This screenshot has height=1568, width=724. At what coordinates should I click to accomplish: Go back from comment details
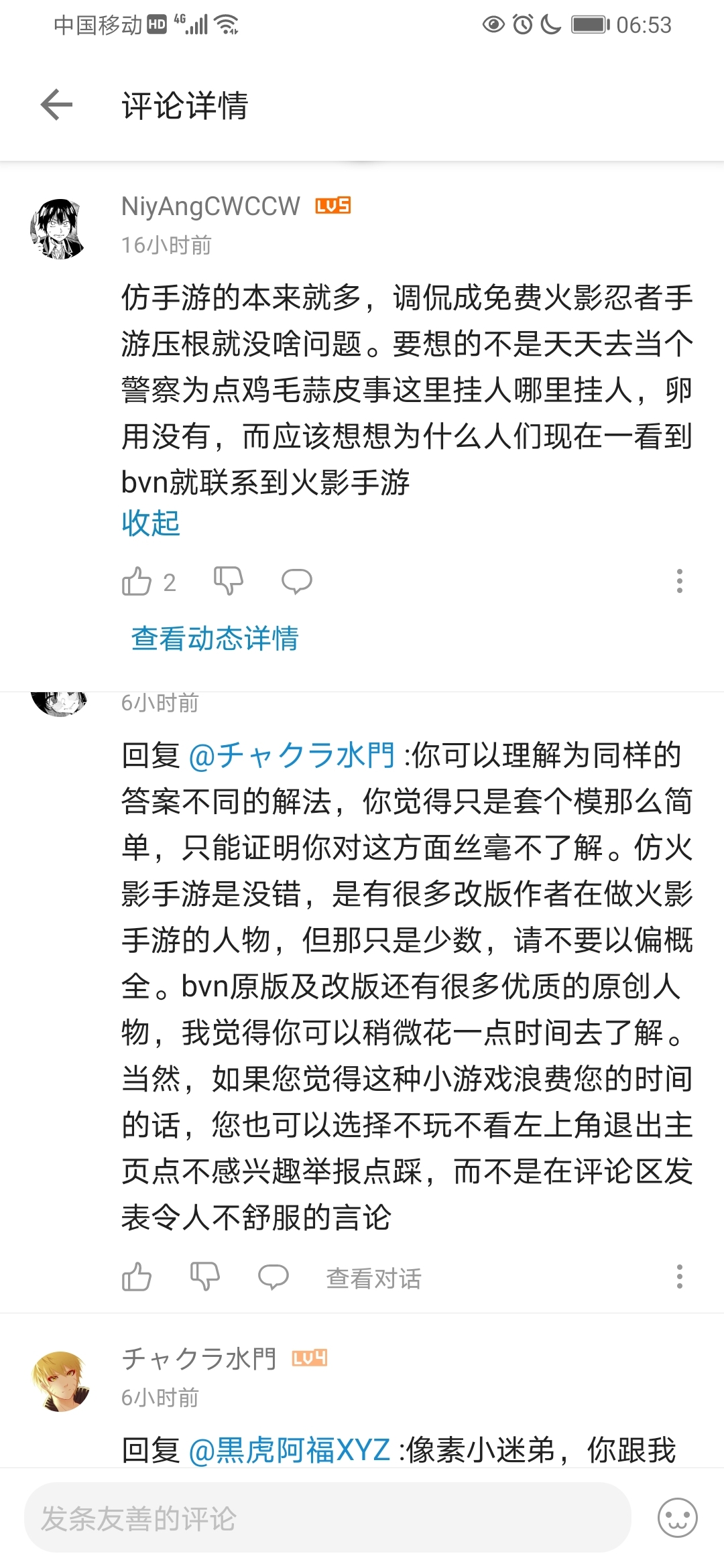point(56,105)
